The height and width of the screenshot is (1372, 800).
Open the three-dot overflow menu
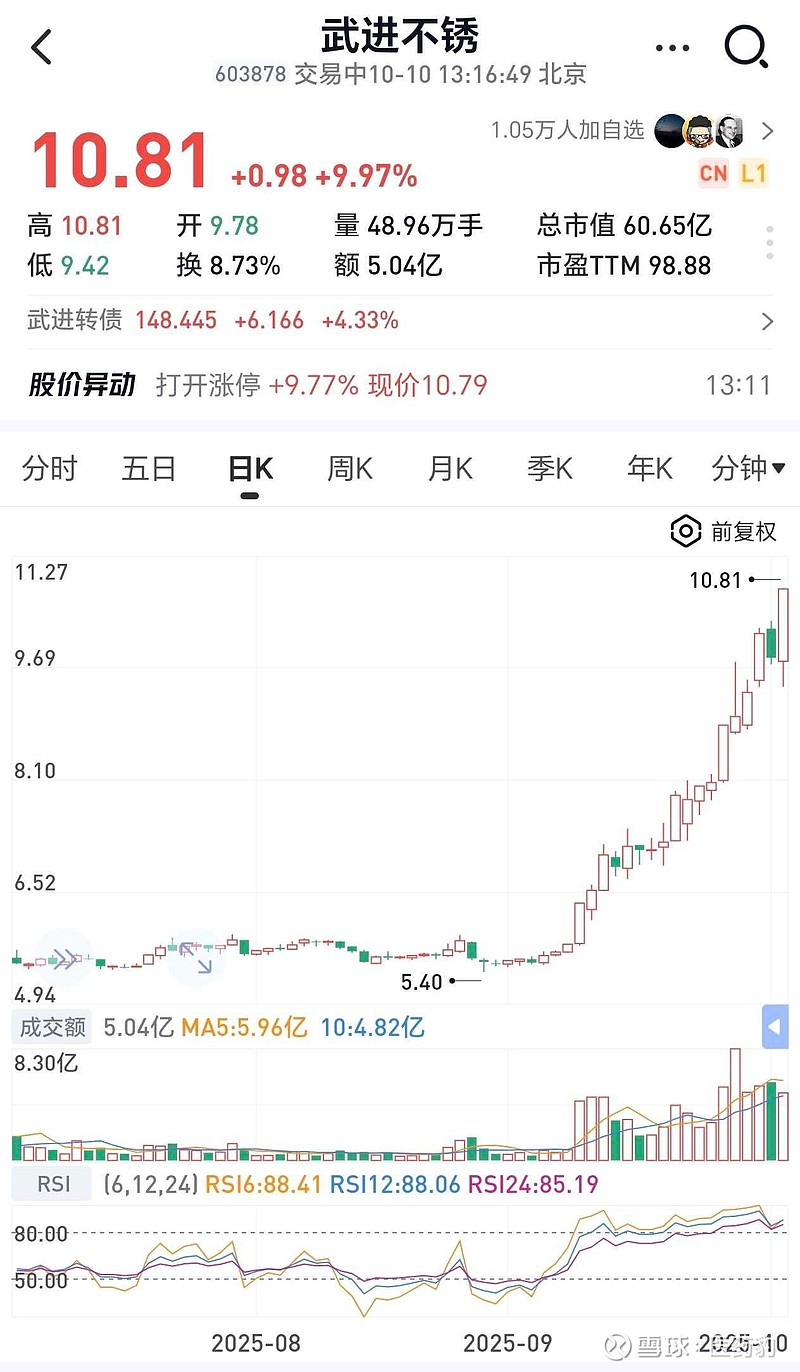click(672, 47)
